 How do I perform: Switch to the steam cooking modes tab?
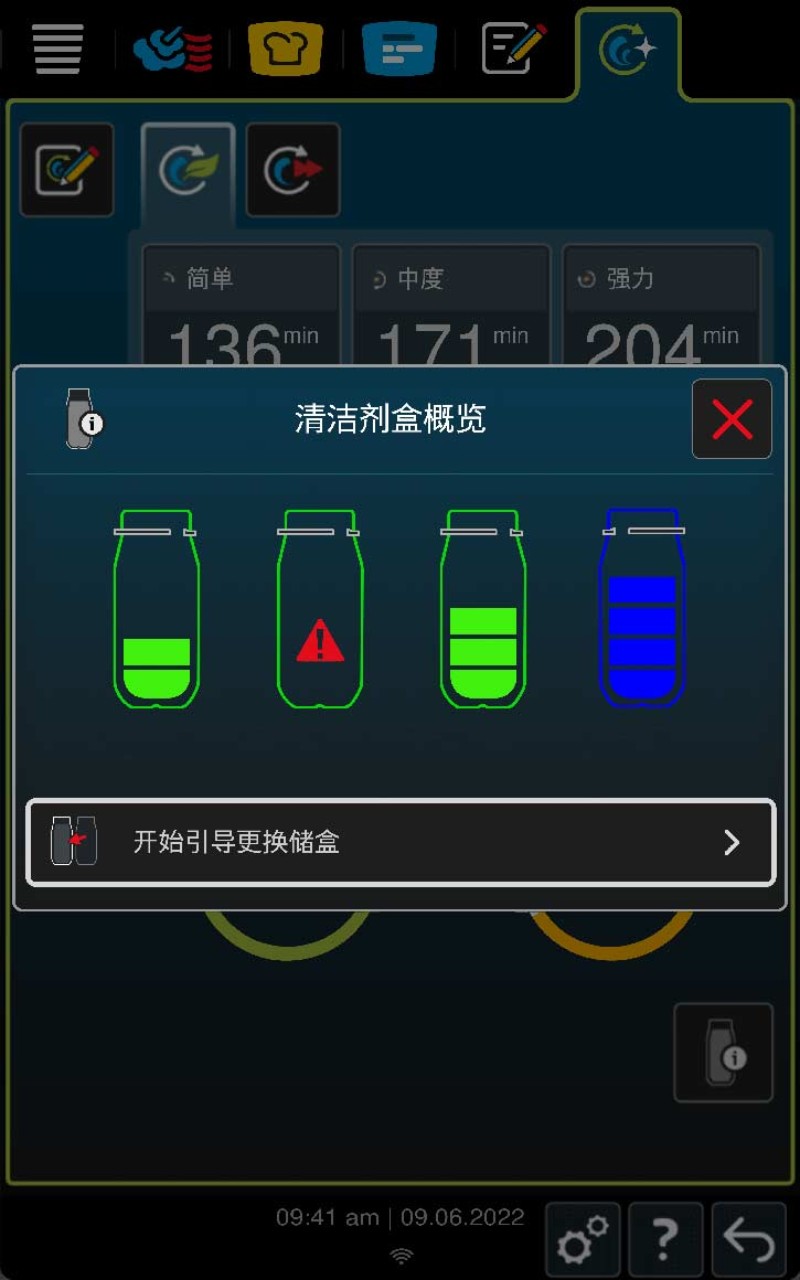(172, 48)
